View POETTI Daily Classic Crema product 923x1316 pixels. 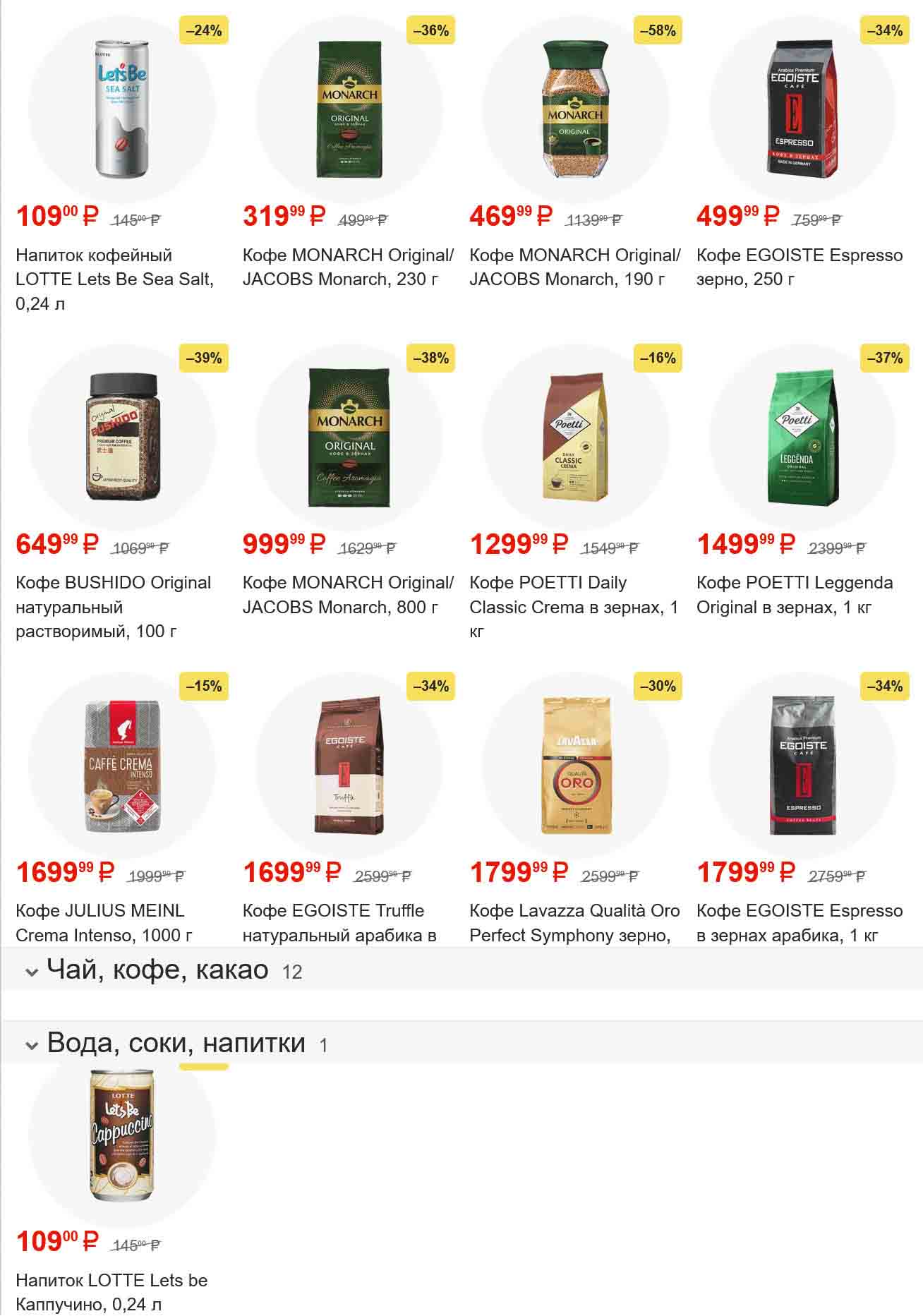[x=575, y=437]
